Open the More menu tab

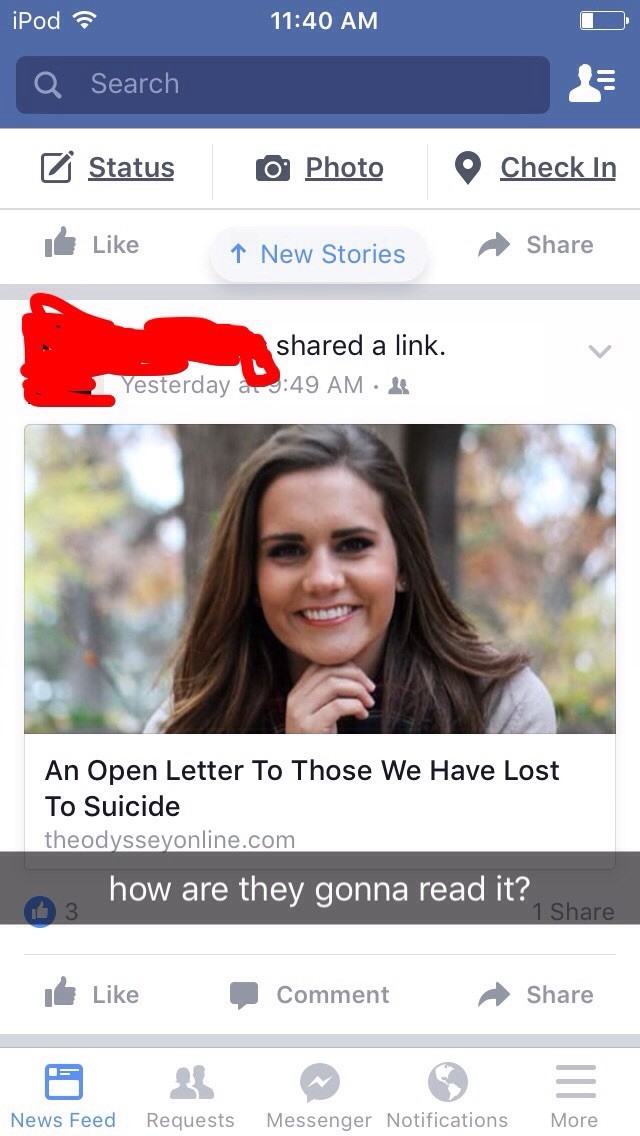pos(575,1096)
